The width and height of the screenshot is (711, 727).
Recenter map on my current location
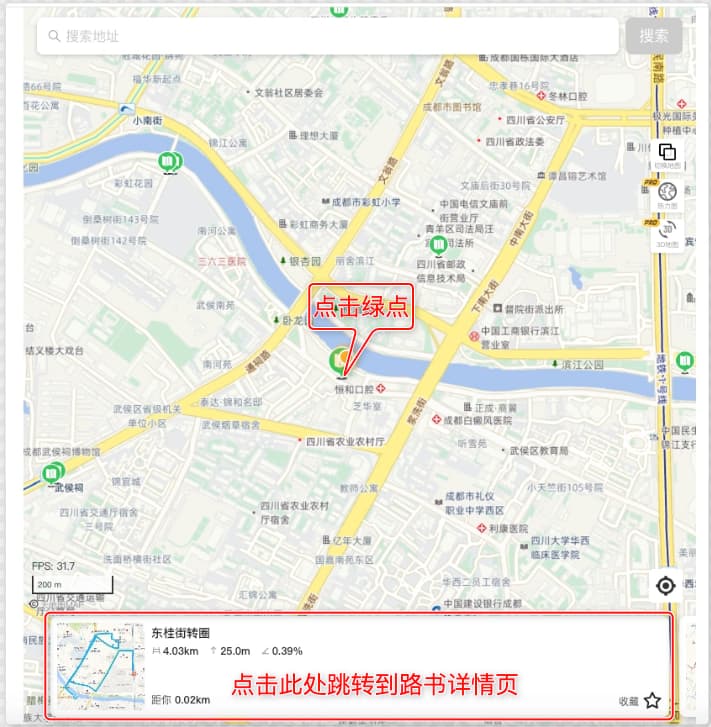(666, 586)
